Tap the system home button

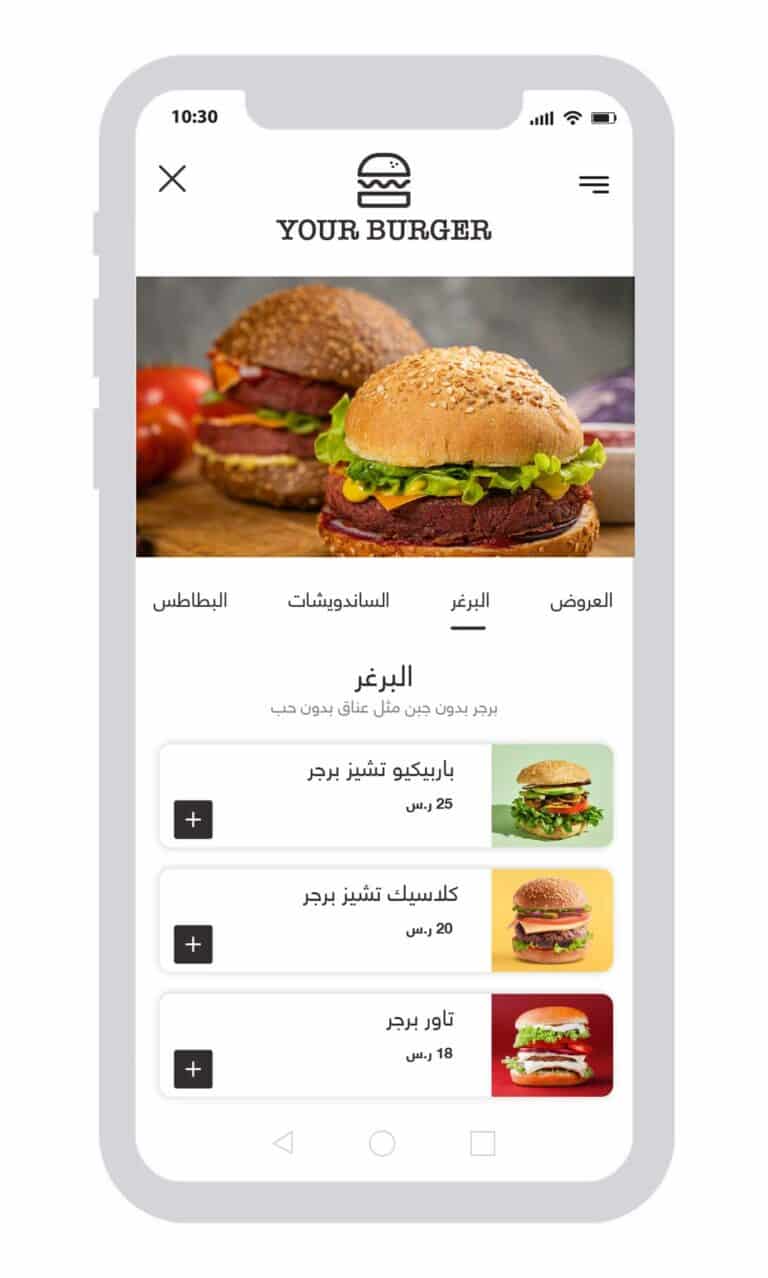pyautogui.click(x=382, y=1143)
